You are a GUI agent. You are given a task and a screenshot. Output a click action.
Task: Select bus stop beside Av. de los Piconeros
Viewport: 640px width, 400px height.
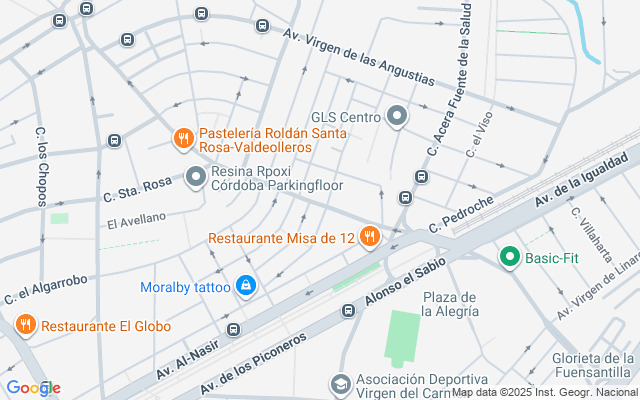[348, 310]
